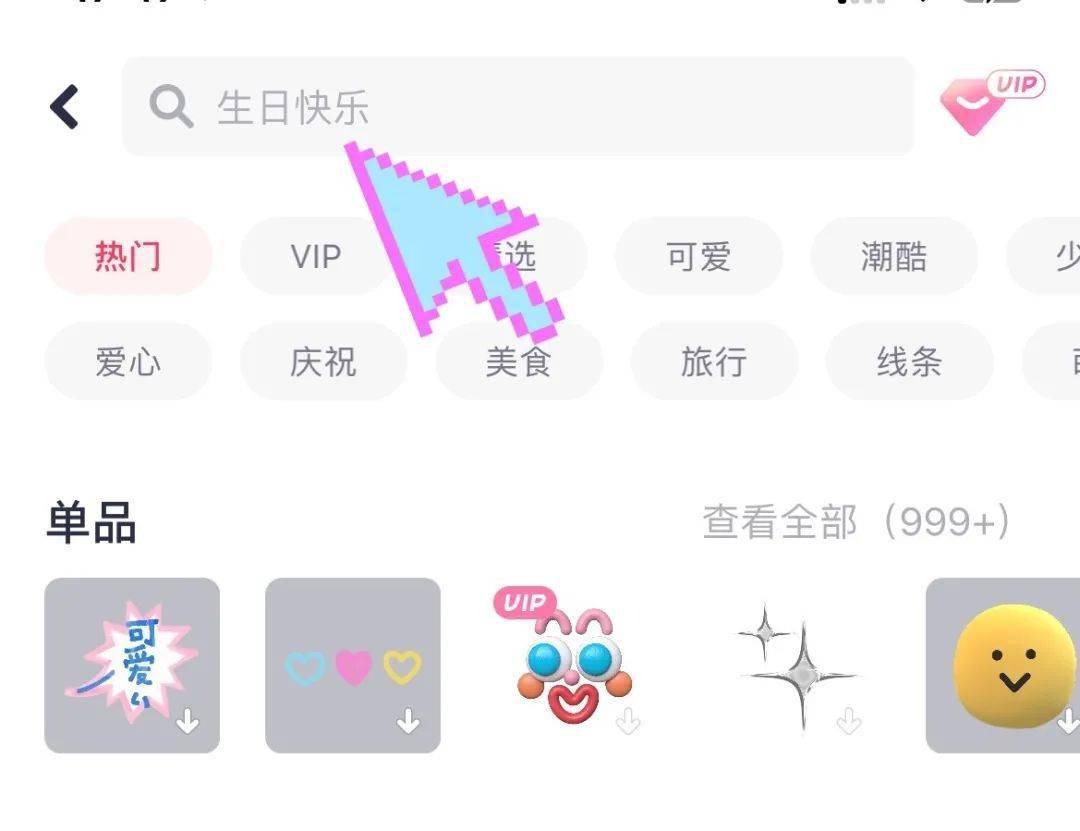Choose the silver sparkle stars sticker
Screen dimensions: 1080x831
pos(793,665)
